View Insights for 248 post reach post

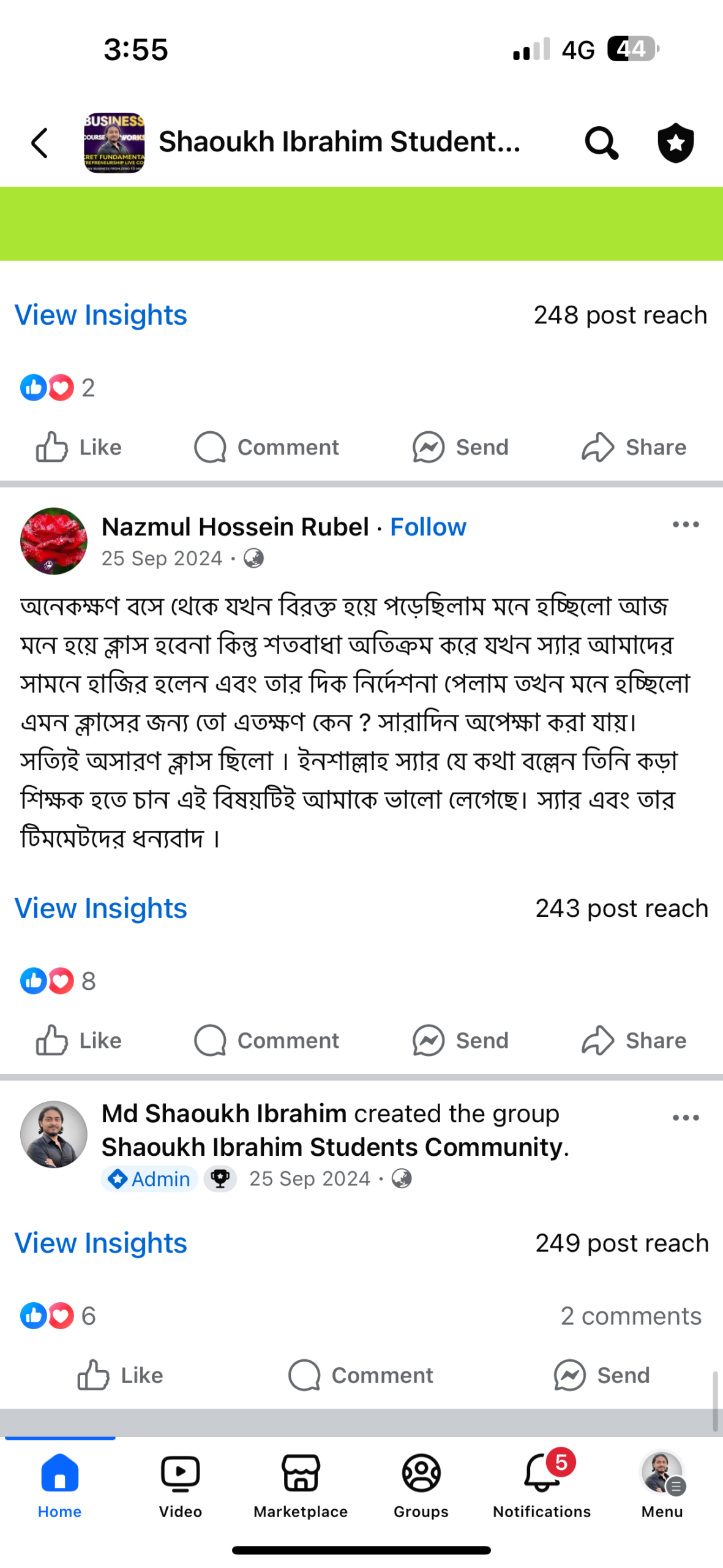[x=101, y=315]
